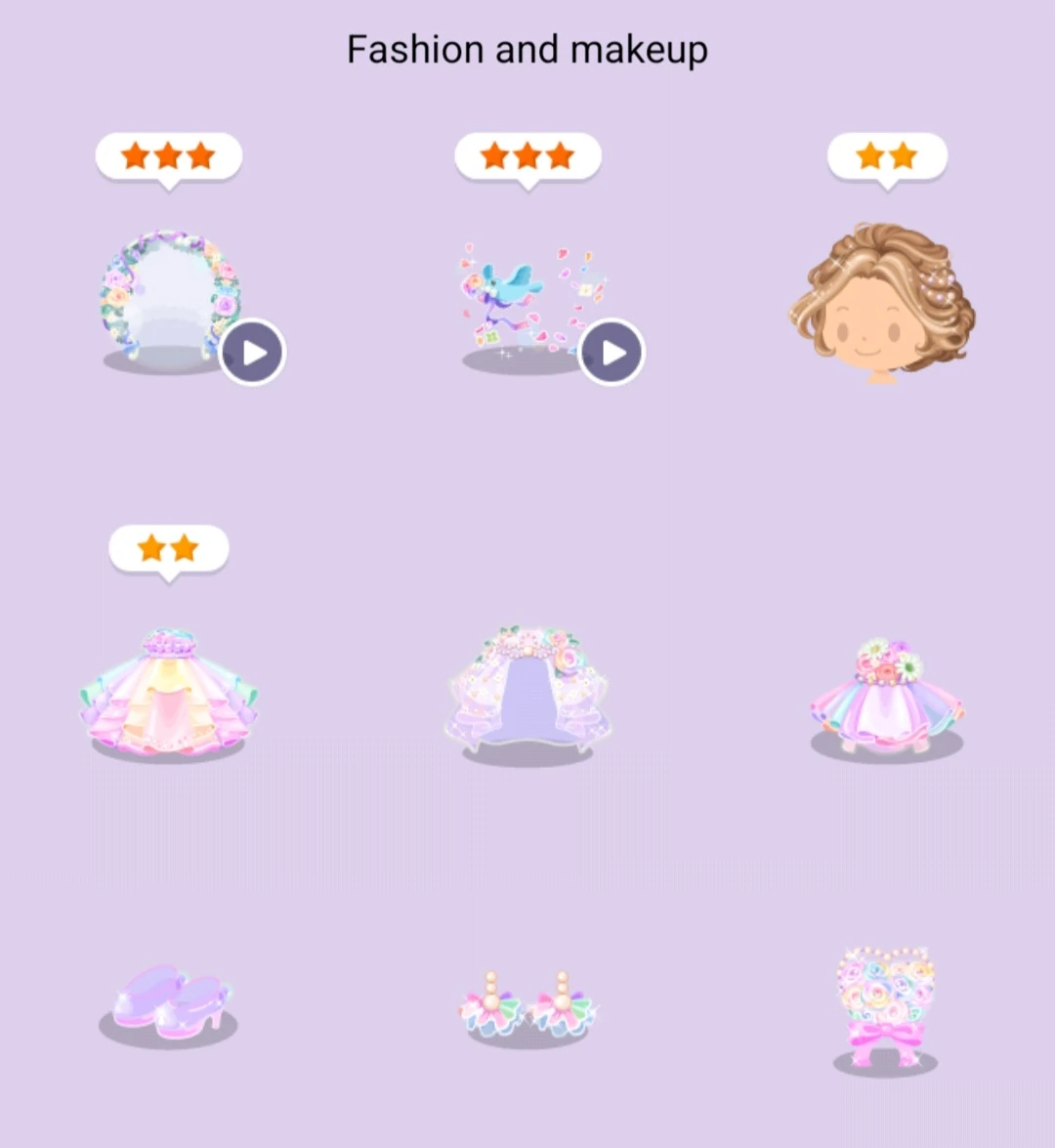Tap the middle star on the veil's rating
Image resolution: width=1055 pixels, height=1148 pixels.
(x=168, y=154)
